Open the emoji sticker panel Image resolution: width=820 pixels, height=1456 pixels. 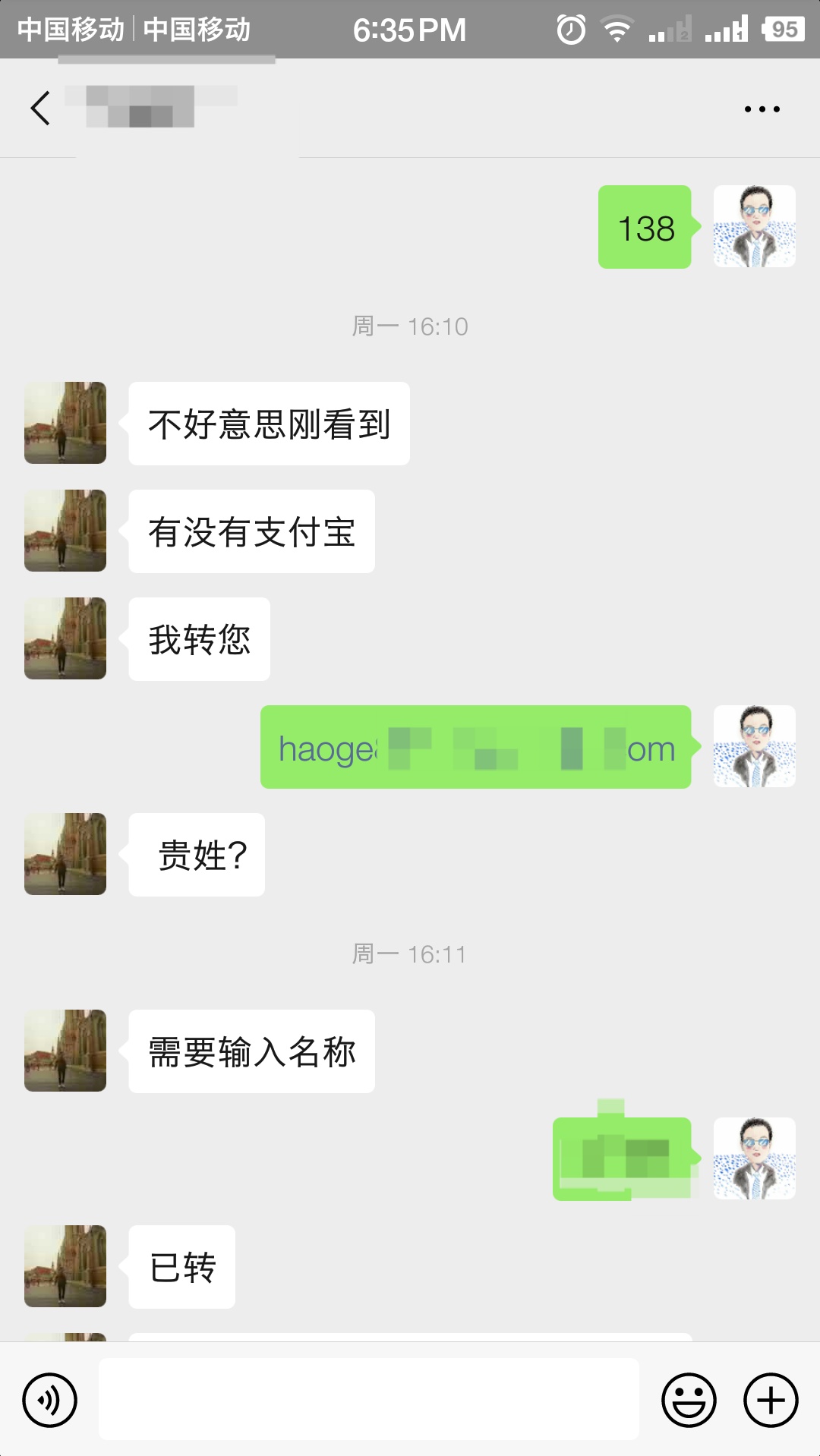click(x=689, y=1399)
